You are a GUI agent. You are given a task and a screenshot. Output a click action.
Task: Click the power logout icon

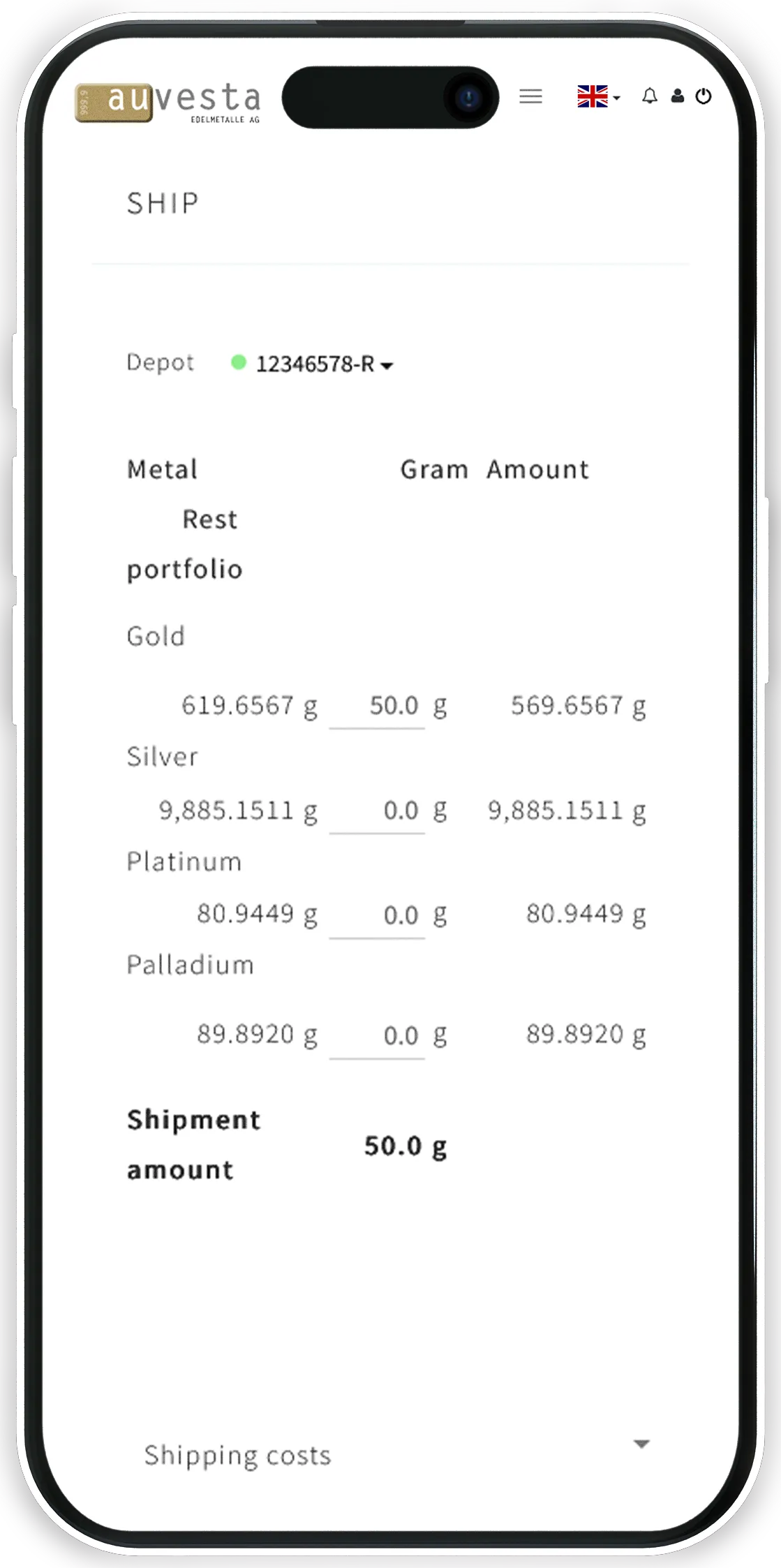(x=703, y=98)
